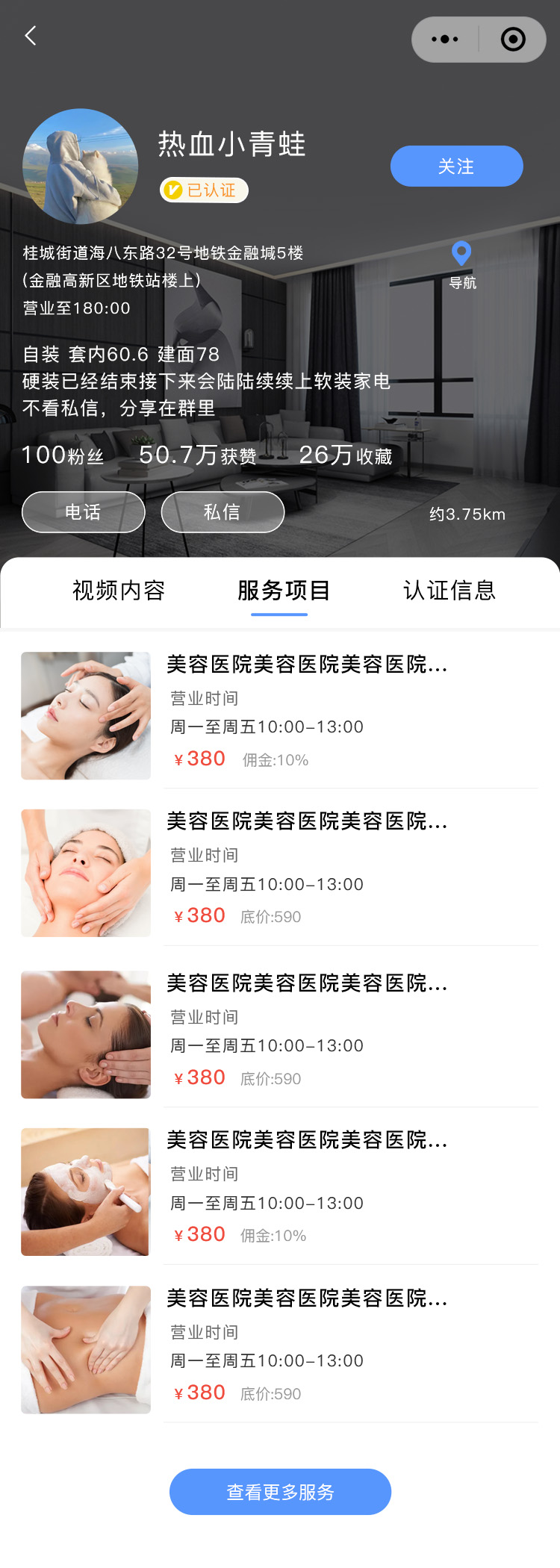This screenshot has height=1568, width=560.
Task: Close the mini-program with the circle icon
Action: click(x=513, y=40)
